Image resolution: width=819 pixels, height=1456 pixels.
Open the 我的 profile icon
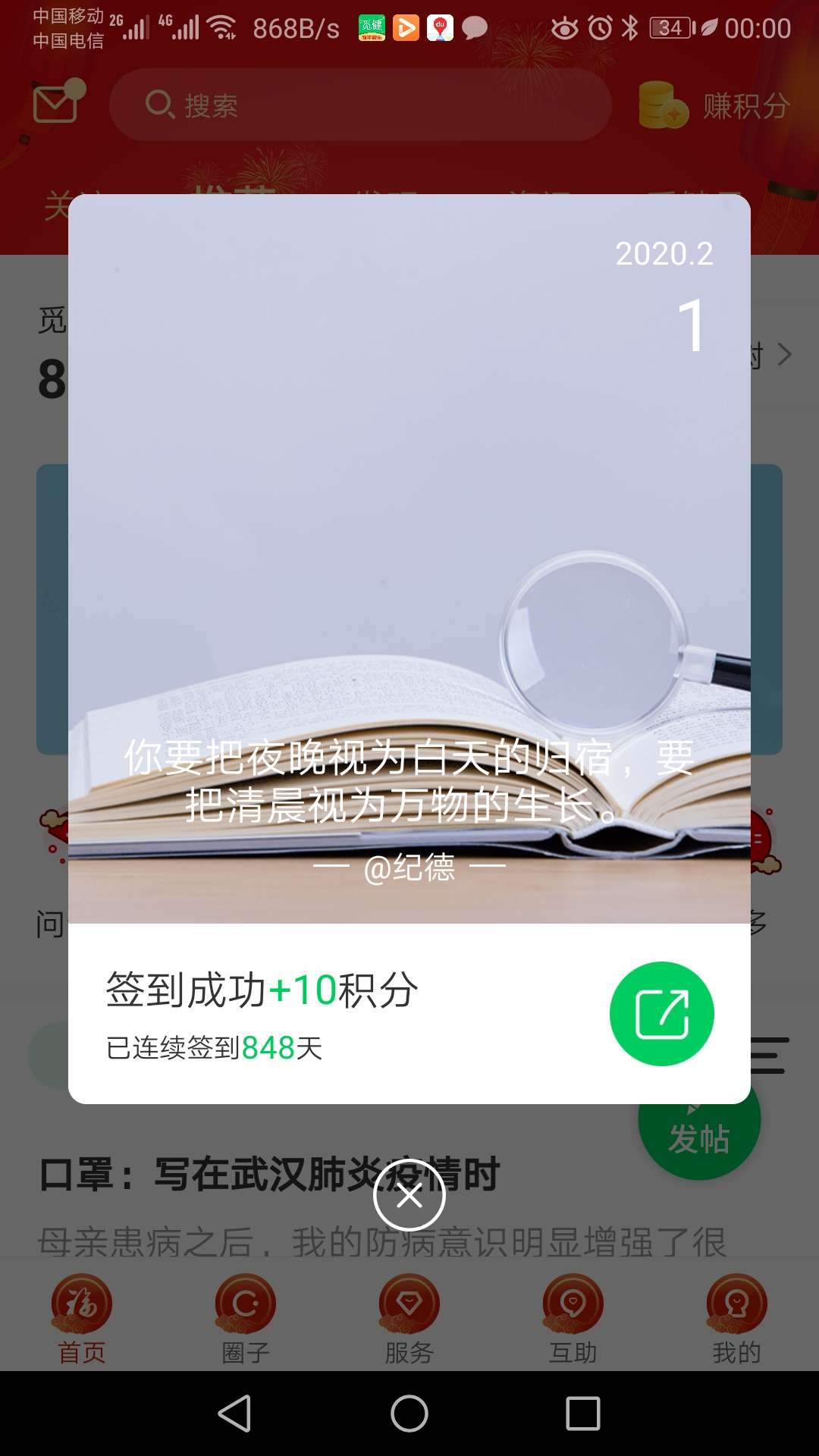[x=736, y=1303]
